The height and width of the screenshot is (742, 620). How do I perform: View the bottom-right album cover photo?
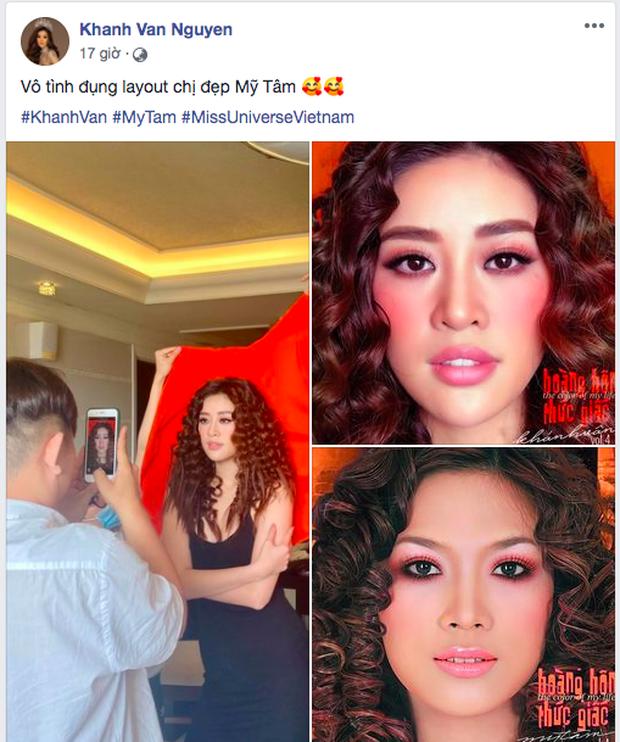464,595
